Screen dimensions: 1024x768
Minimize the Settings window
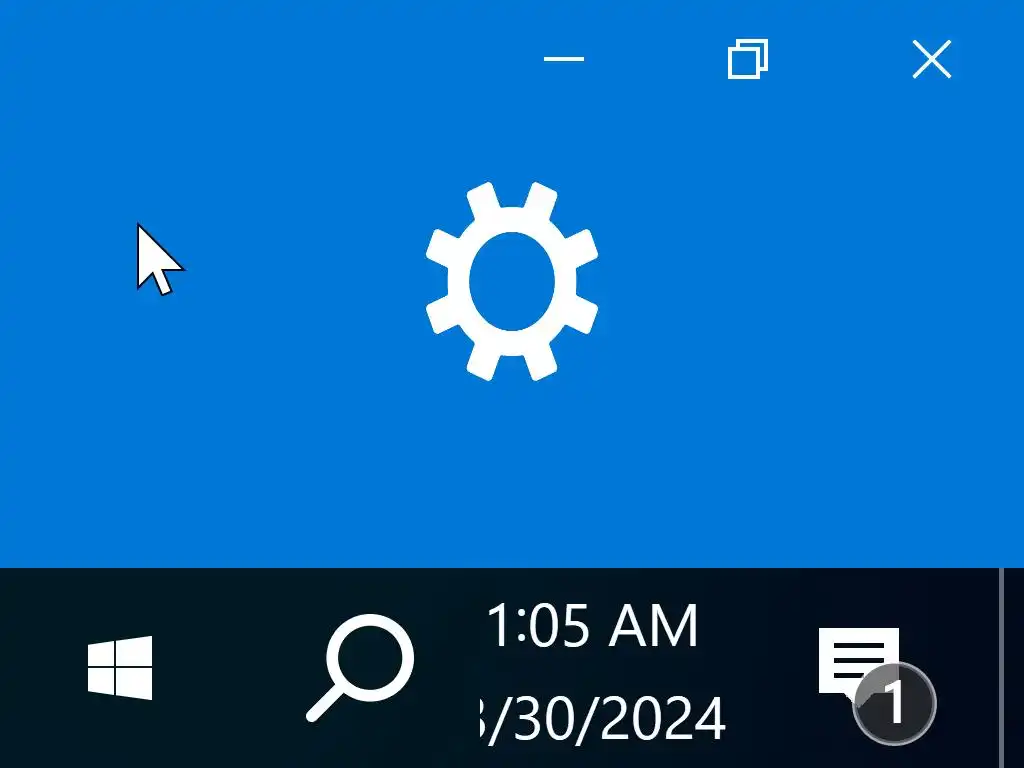pos(563,59)
